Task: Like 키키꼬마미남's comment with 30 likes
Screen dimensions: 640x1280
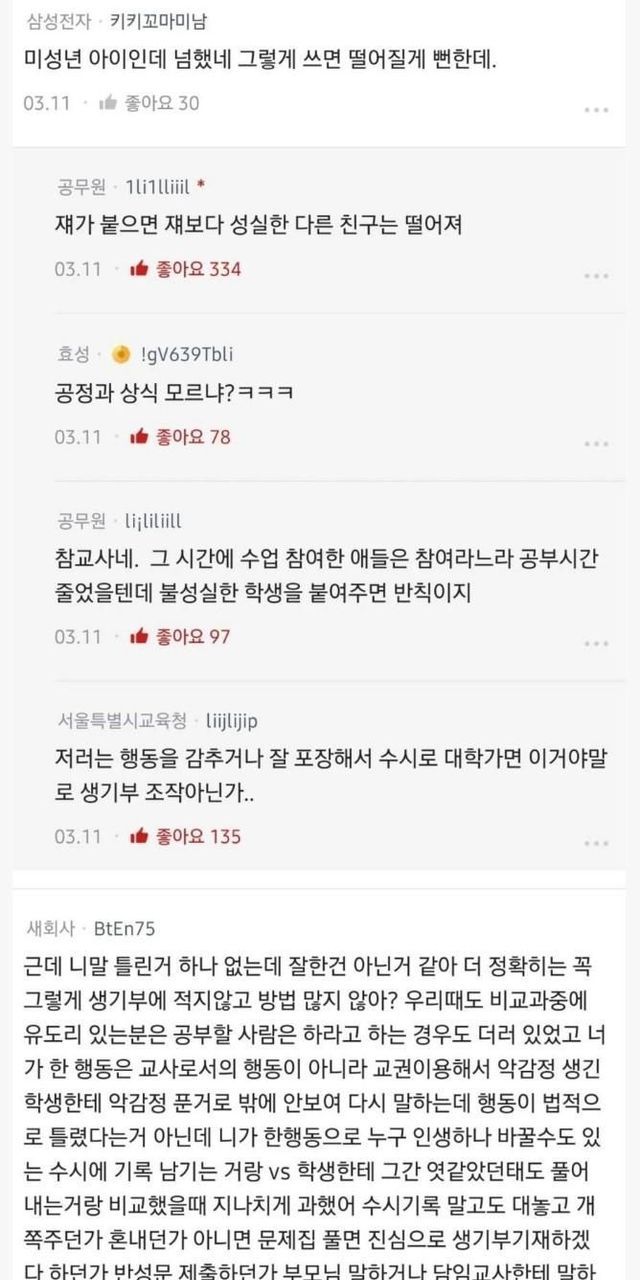Action: pyautogui.click(x=109, y=103)
